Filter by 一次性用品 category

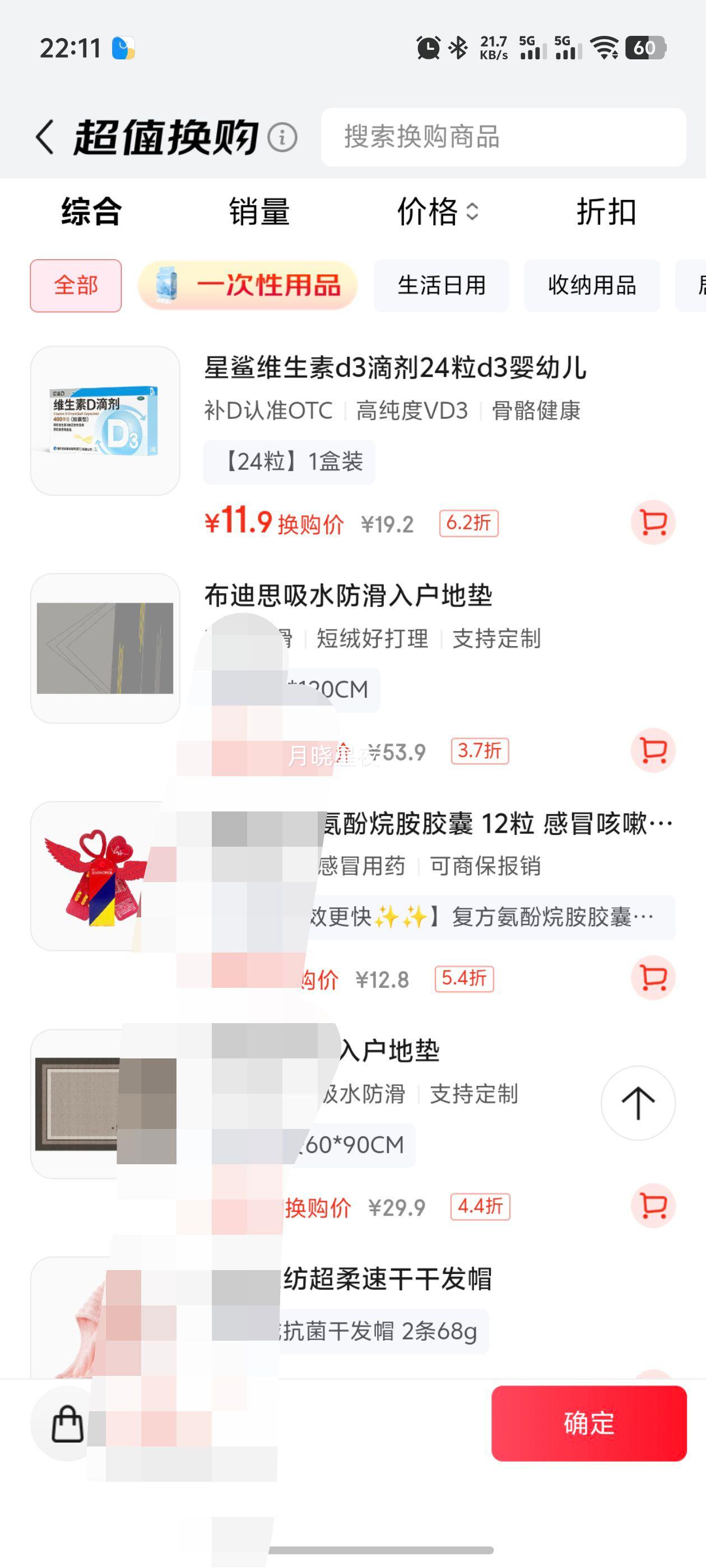tap(247, 286)
